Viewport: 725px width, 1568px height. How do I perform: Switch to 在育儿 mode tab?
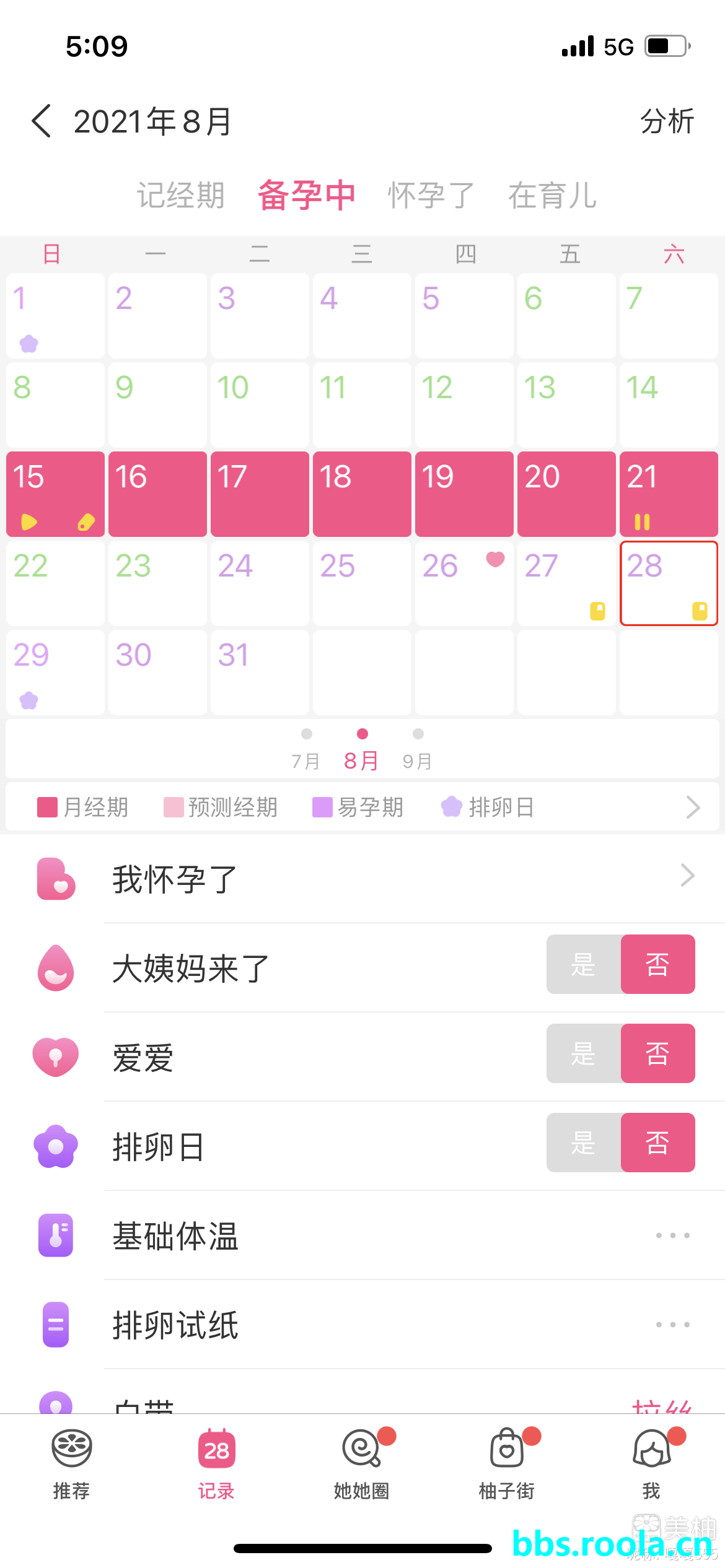point(552,196)
